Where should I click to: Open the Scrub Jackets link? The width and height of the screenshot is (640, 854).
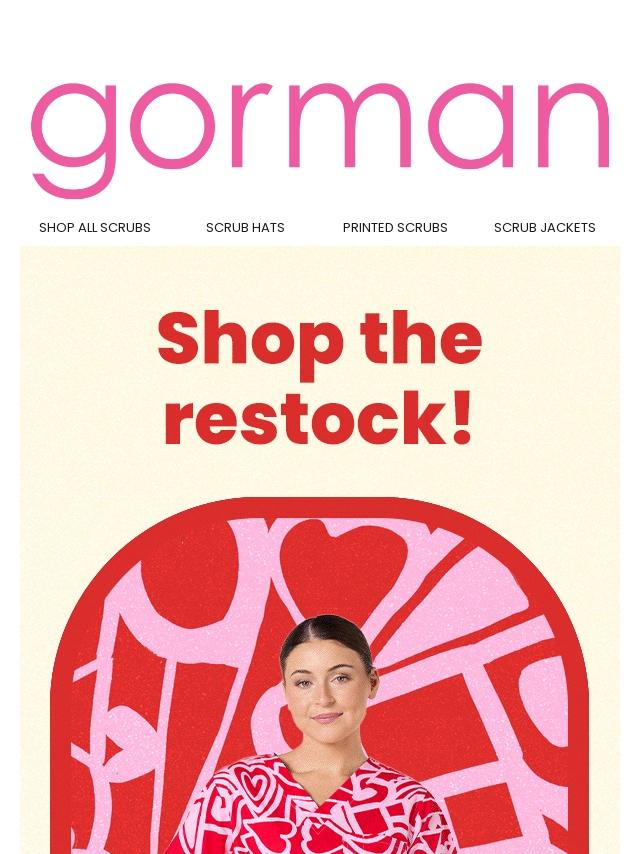pyautogui.click(x=544, y=228)
